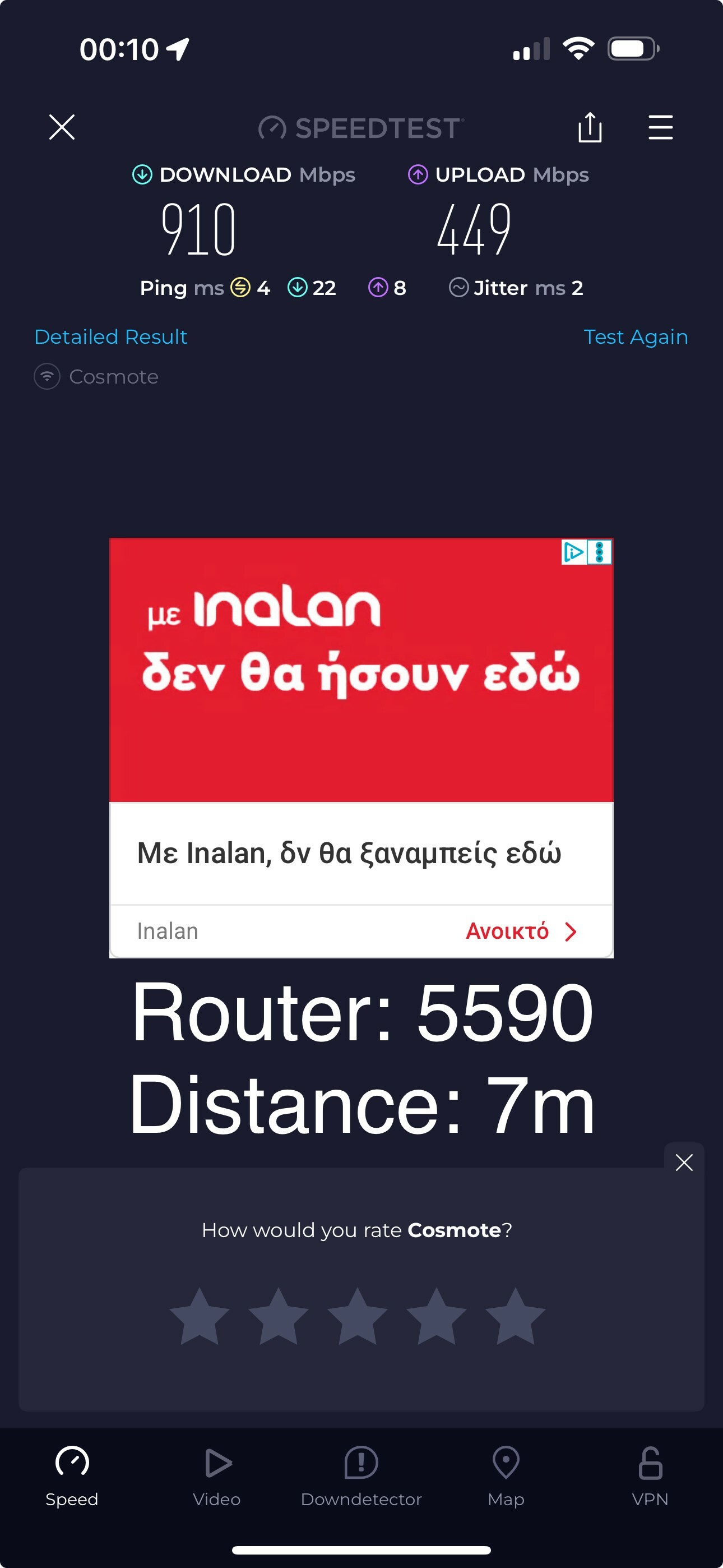Share the speed test result
The height and width of the screenshot is (1568, 723).
pyautogui.click(x=590, y=127)
